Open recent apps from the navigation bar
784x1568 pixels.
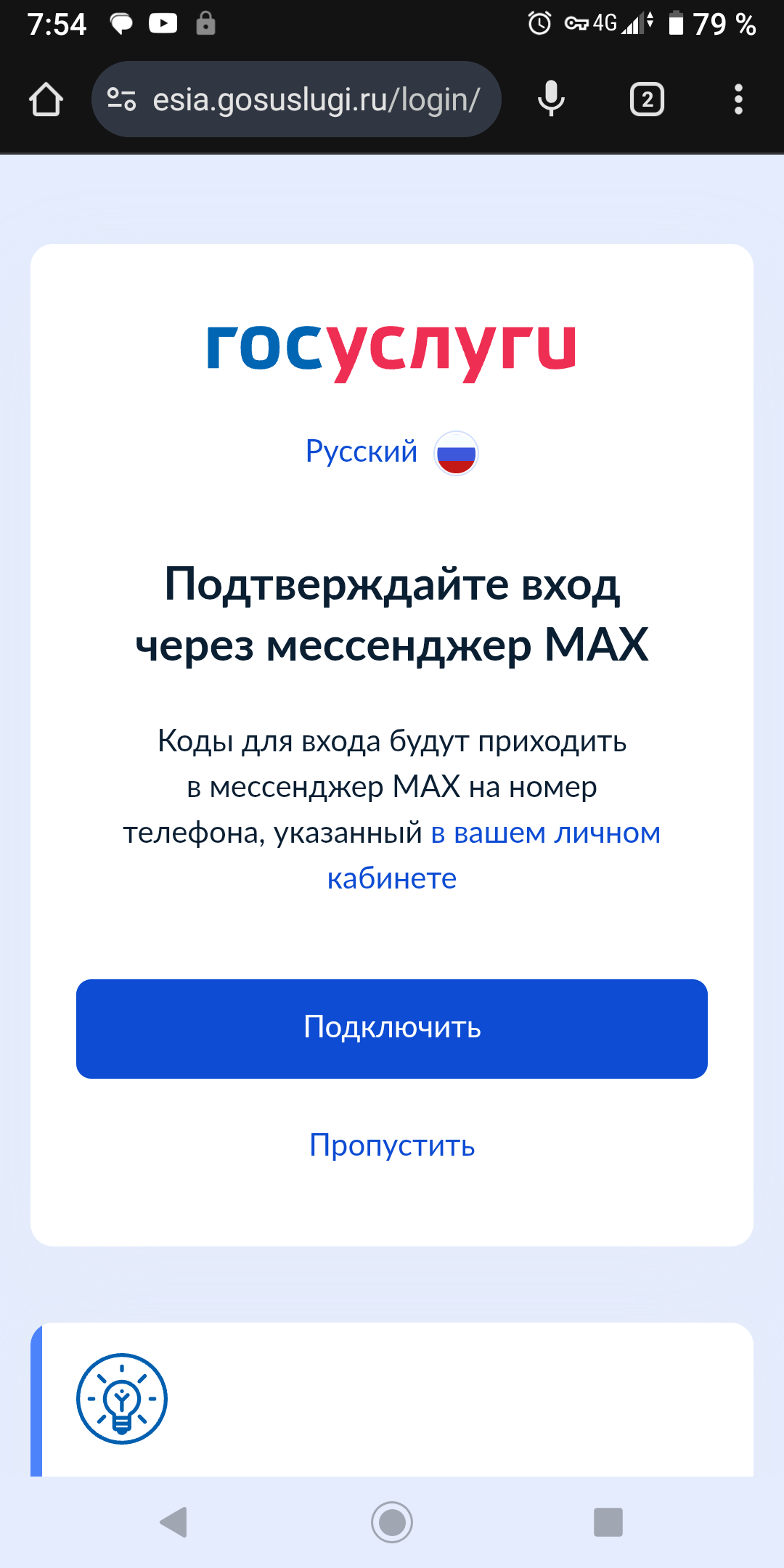coord(608,1522)
